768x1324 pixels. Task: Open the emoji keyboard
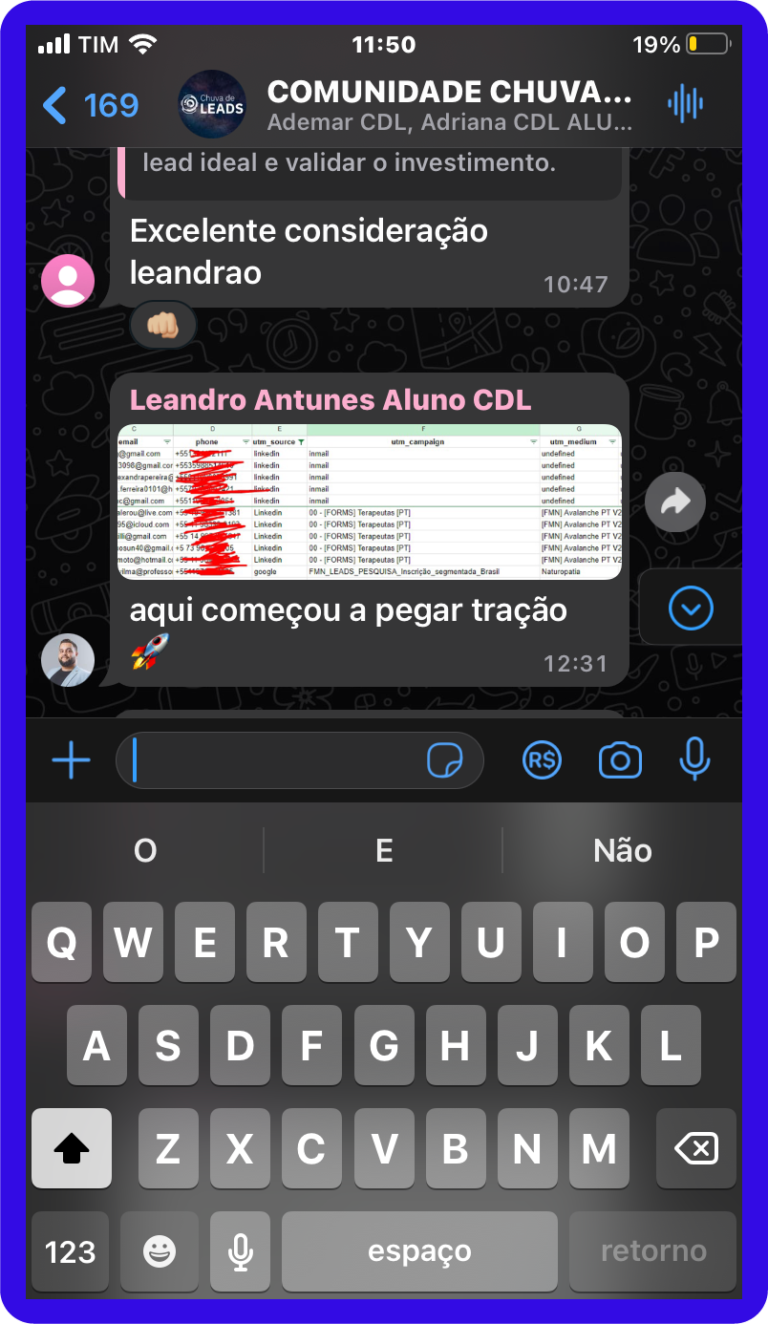tap(159, 1251)
